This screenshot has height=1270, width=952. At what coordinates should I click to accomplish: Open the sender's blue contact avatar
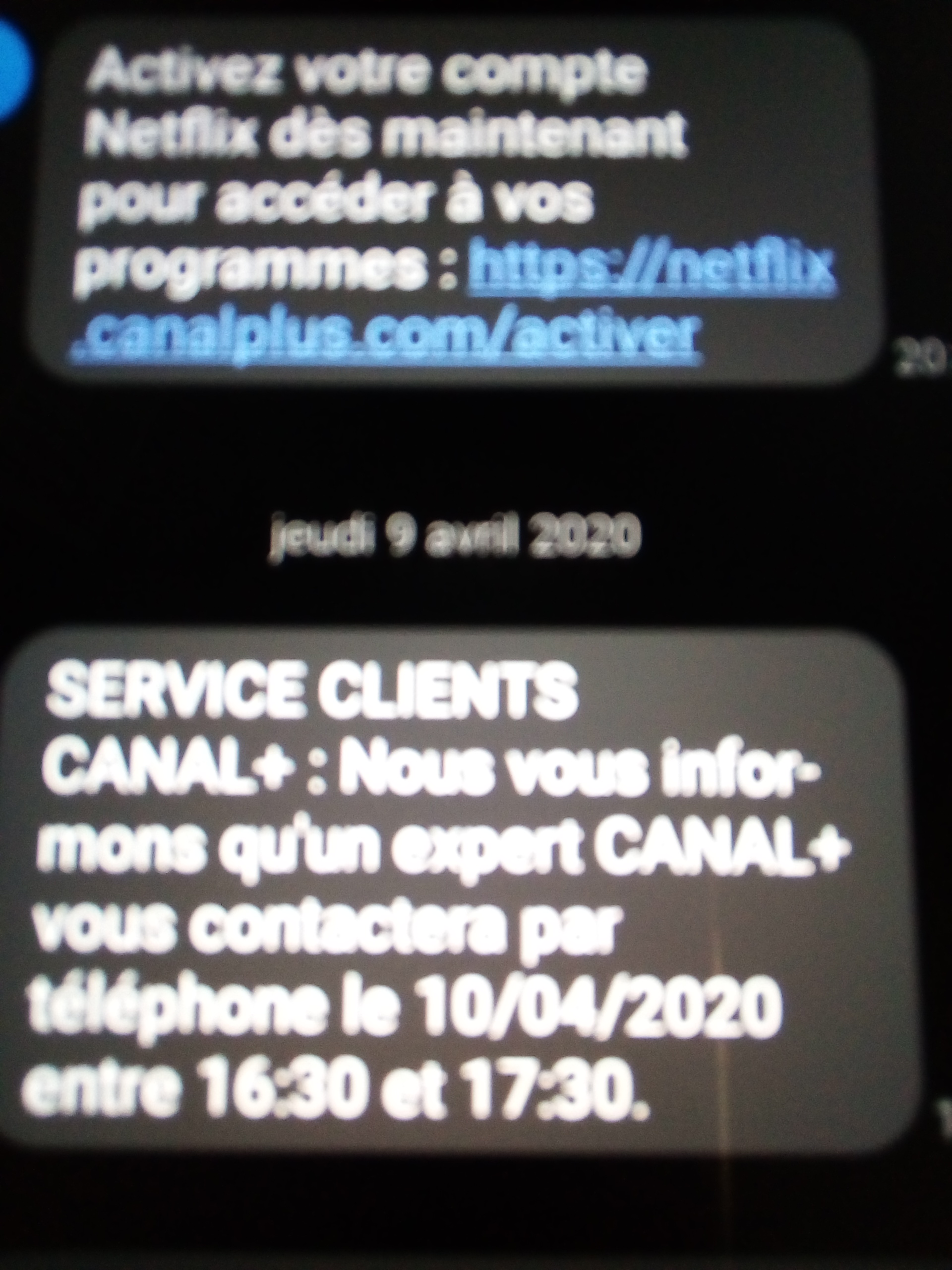pos(12,72)
